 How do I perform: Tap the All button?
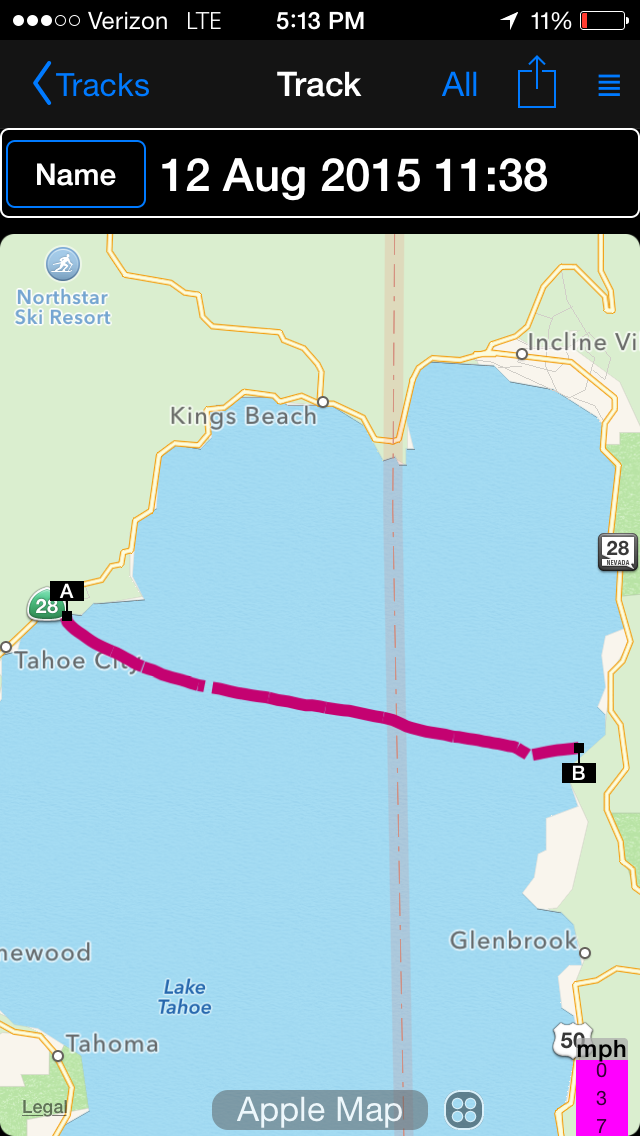coord(460,85)
